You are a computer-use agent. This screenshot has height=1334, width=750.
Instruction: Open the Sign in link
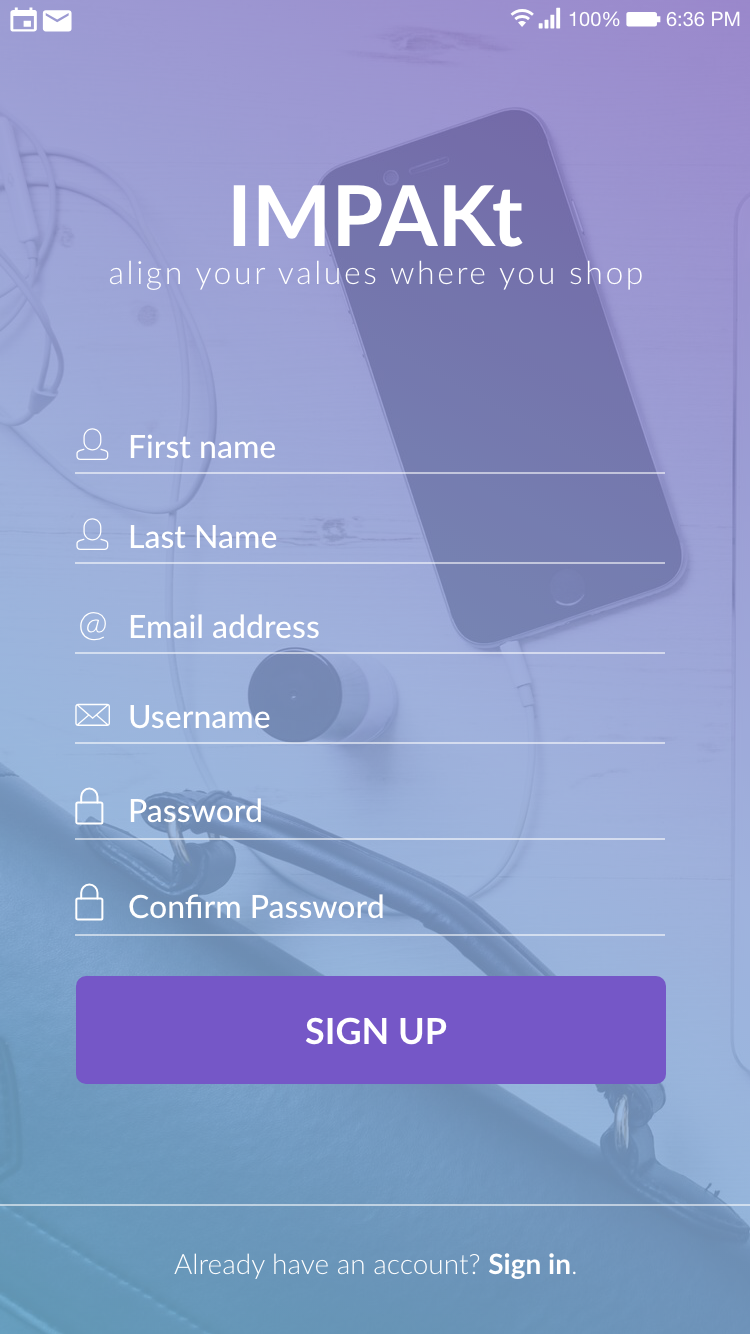tap(529, 1265)
